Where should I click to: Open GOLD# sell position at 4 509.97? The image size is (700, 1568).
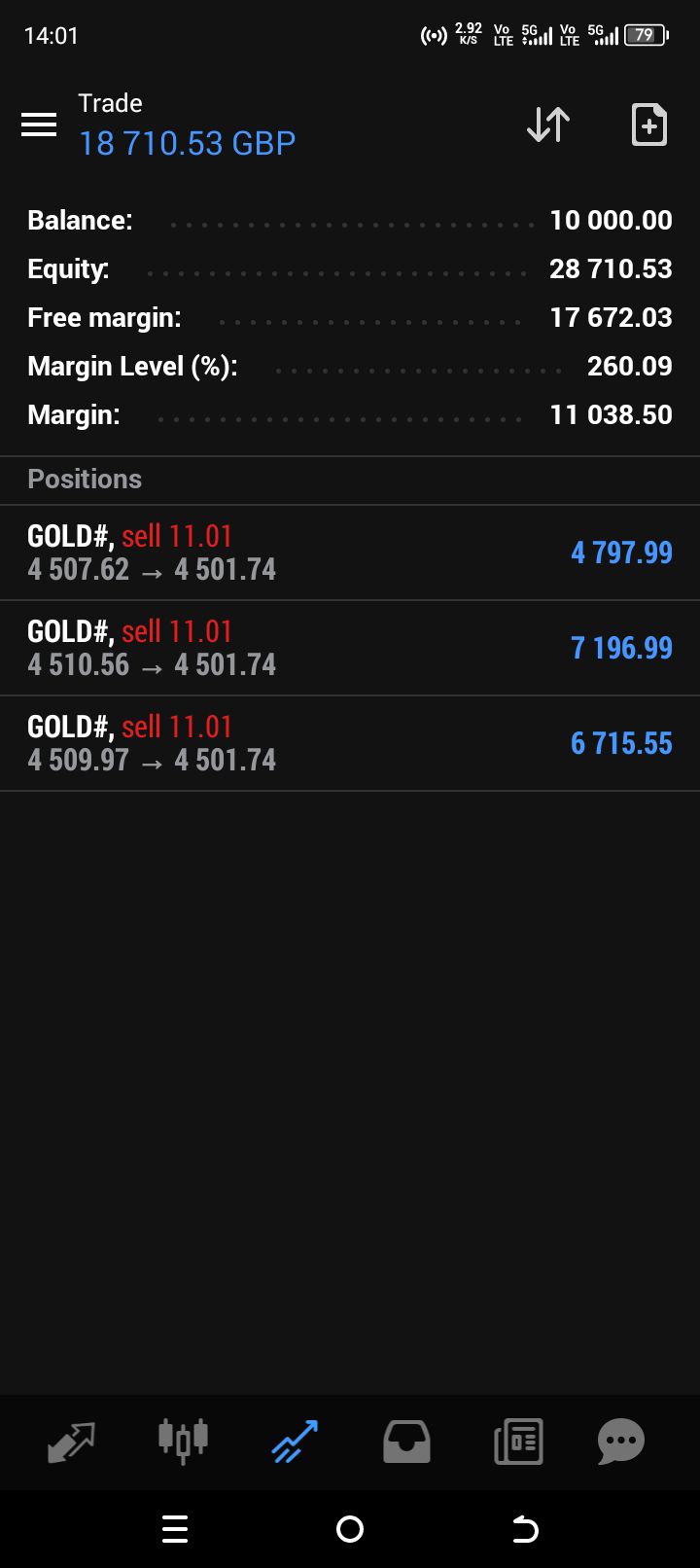tap(350, 743)
